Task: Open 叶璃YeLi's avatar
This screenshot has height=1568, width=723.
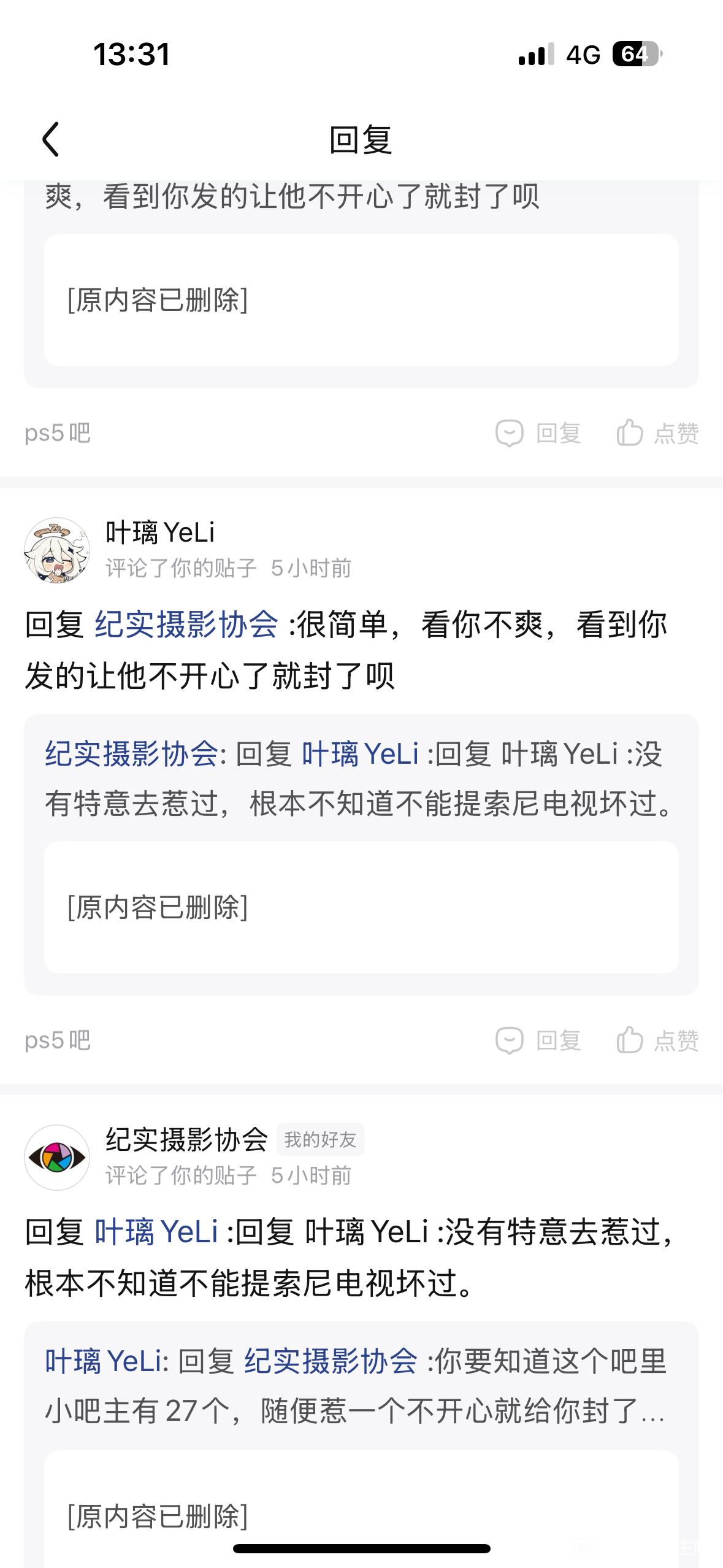Action: pos(57,550)
